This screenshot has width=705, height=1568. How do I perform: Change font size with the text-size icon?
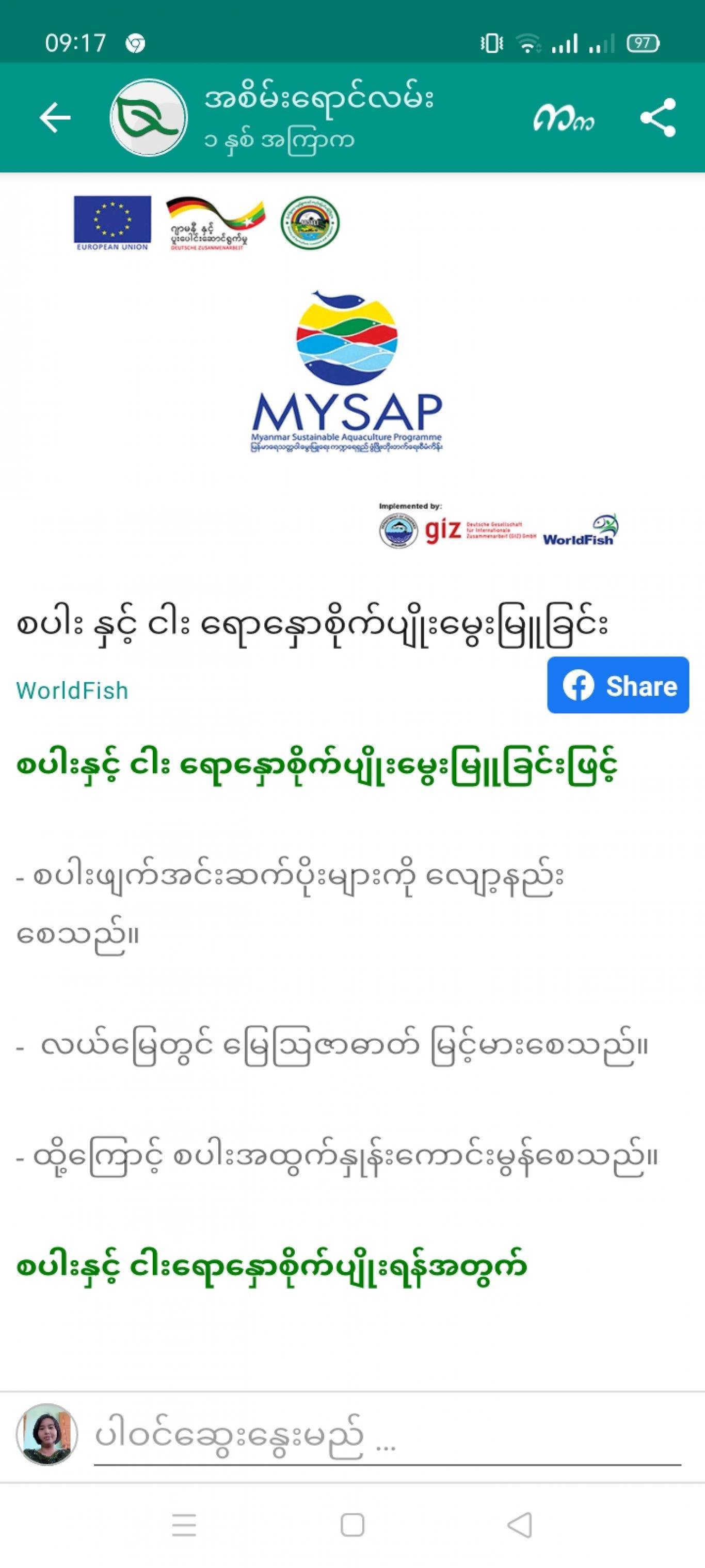[563, 118]
